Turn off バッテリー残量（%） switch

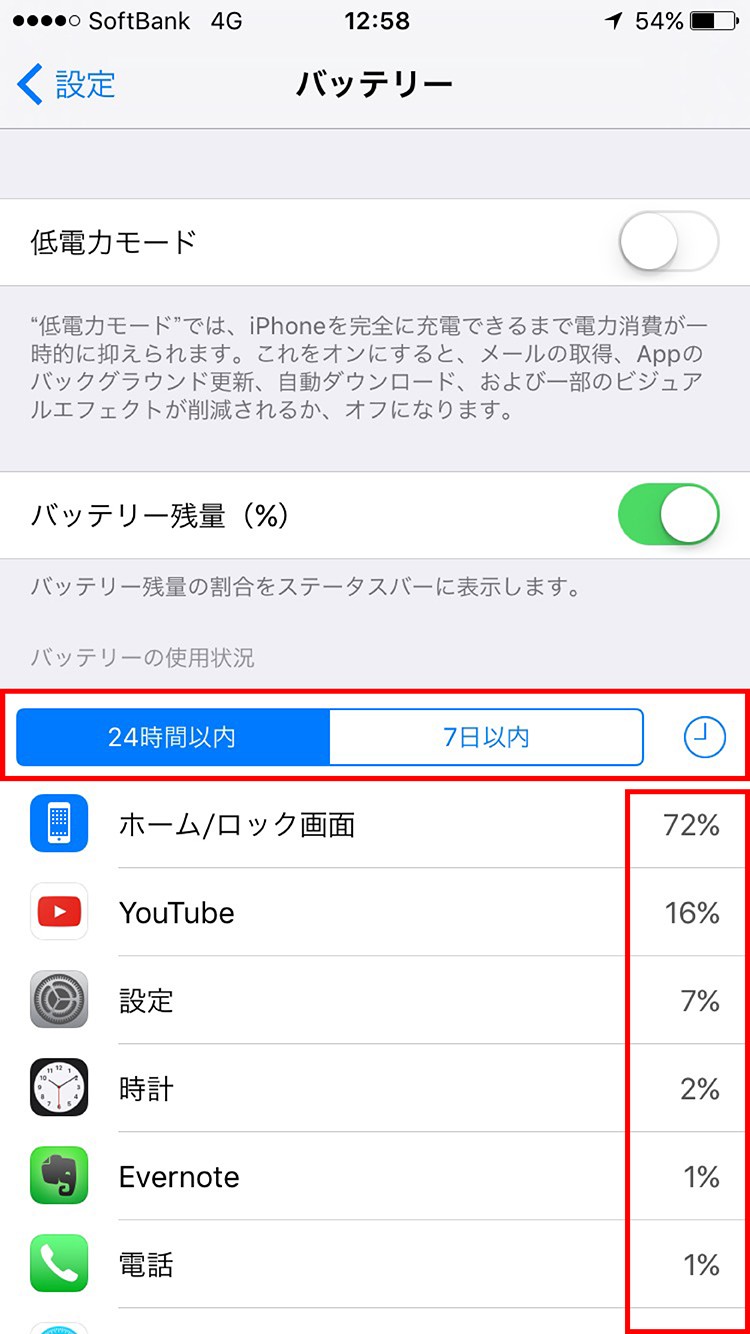pyautogui.click(x=668, y=516)
